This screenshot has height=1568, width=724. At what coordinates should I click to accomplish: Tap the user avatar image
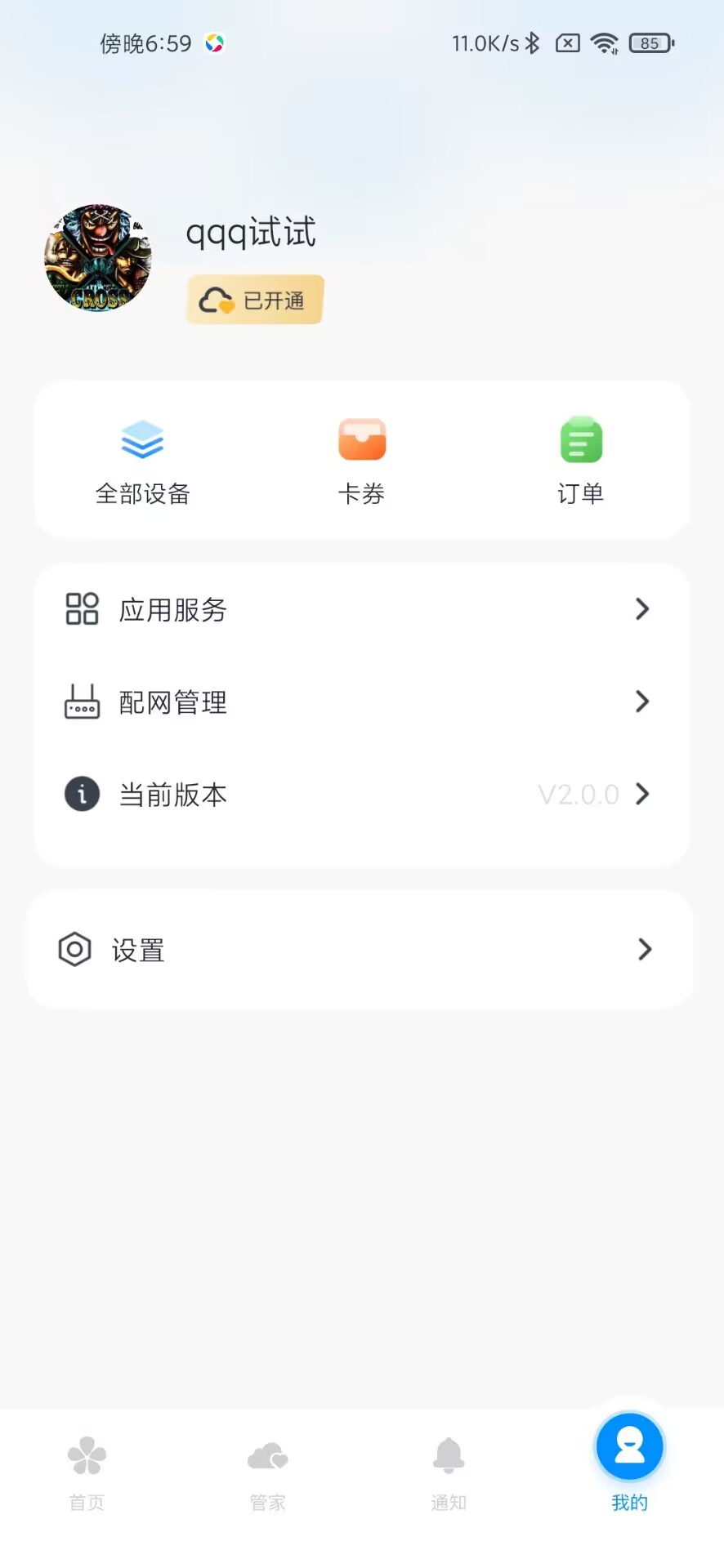97,258
